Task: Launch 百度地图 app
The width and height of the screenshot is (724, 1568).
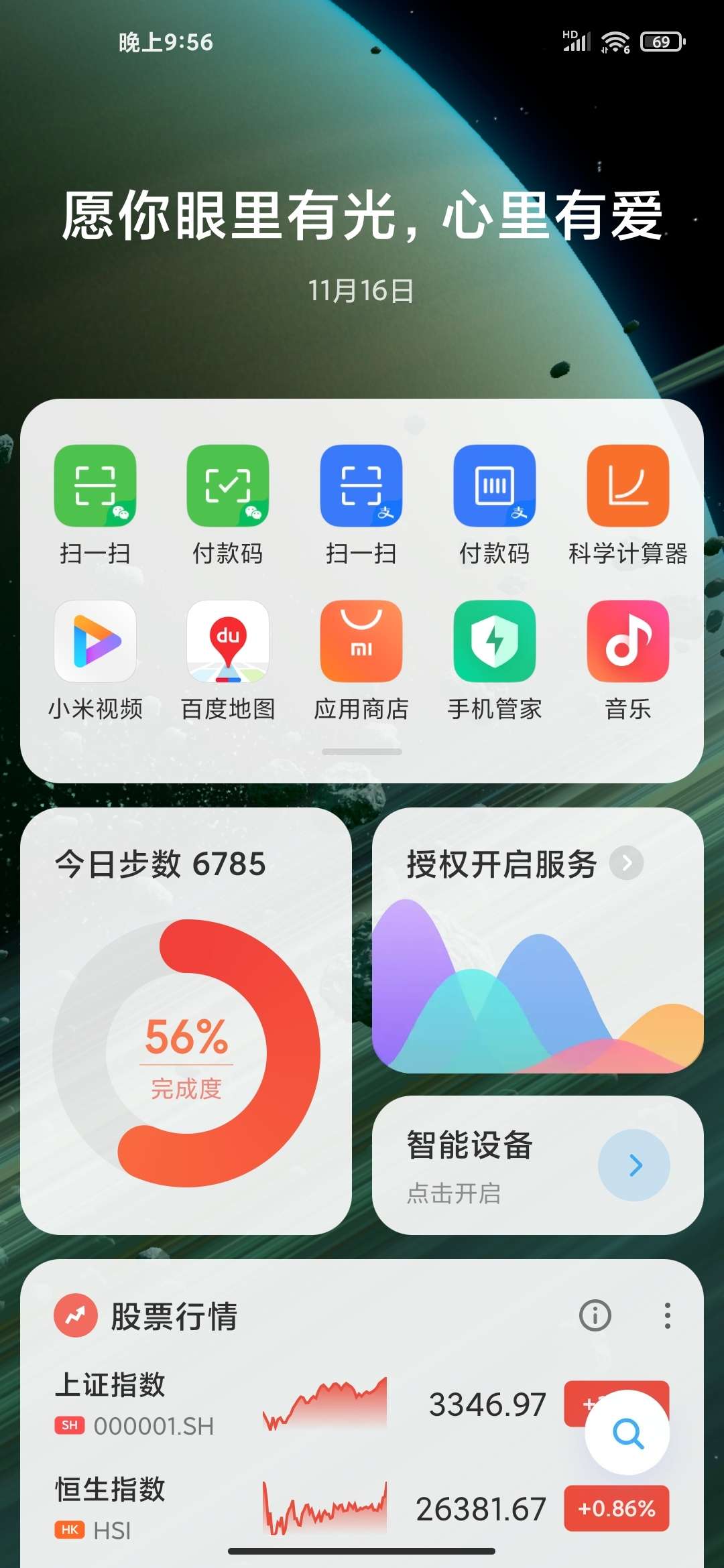Action: tap(228, 642)
